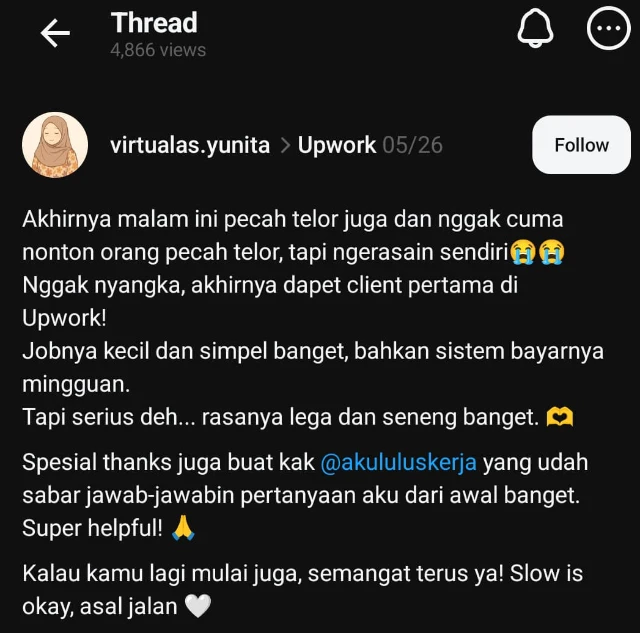Image resolution: width=640 pixels, height=633 pixels.
Task: Open the more options menu
Action: [x=607, y=31]
